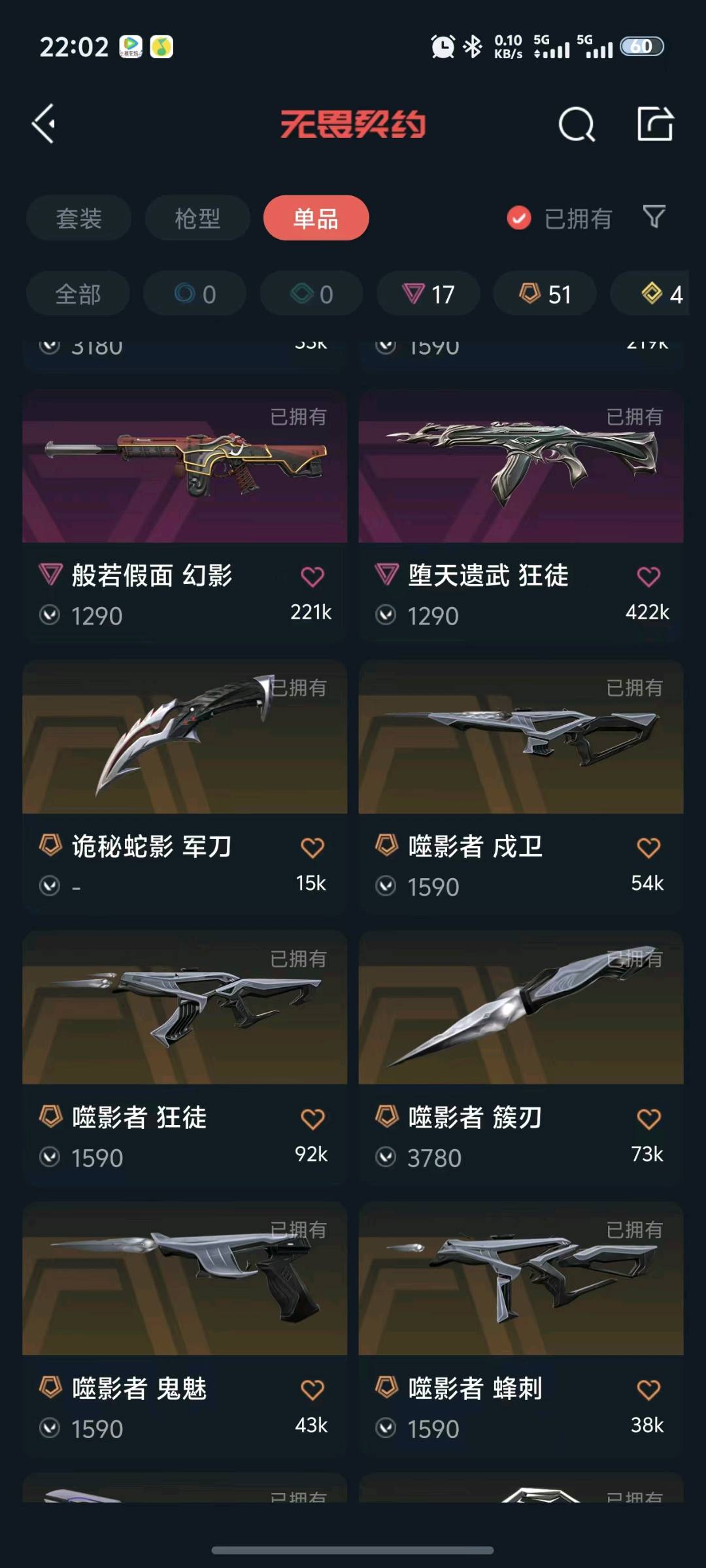
Task: Select the 全部 rarity chip
Action: click(x=78, y=294)
